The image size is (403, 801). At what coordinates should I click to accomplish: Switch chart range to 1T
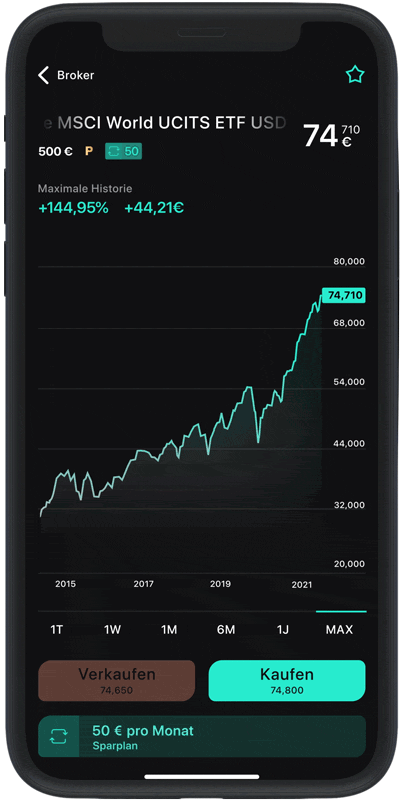coord(57,629)
